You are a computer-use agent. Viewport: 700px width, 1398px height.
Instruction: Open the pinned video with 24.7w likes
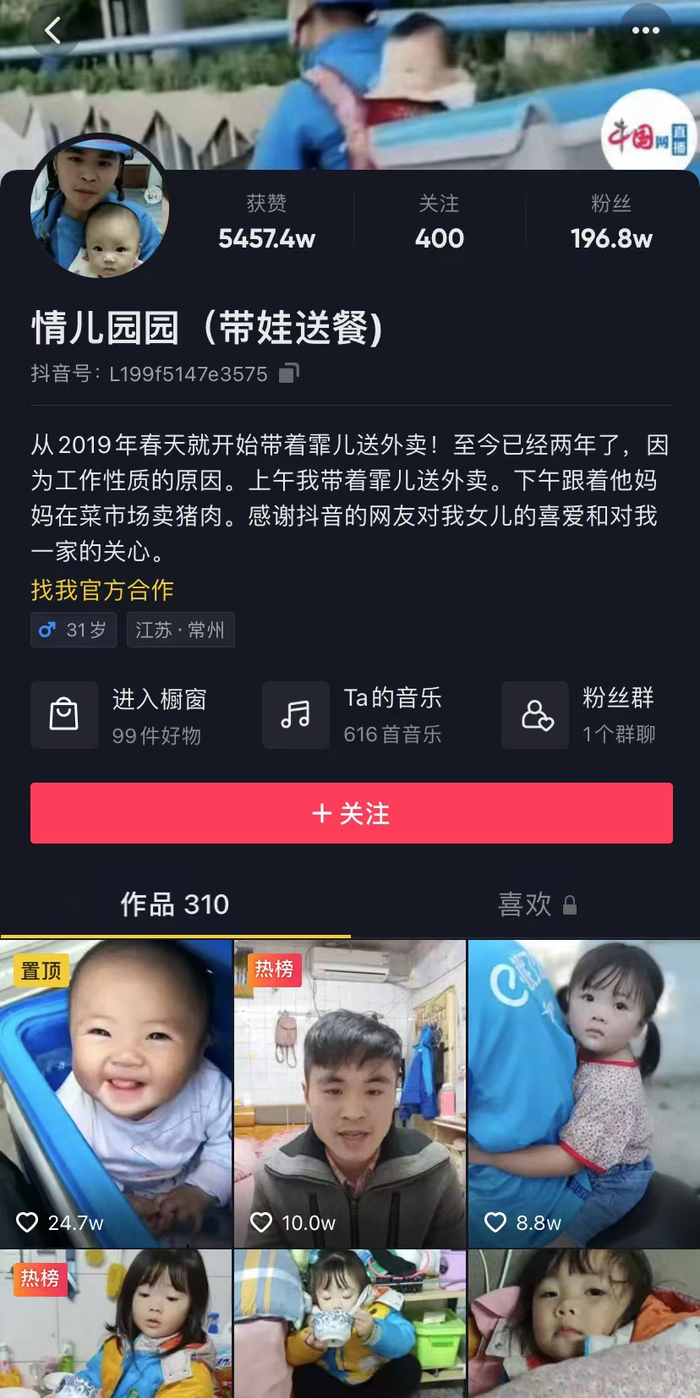116,1093
